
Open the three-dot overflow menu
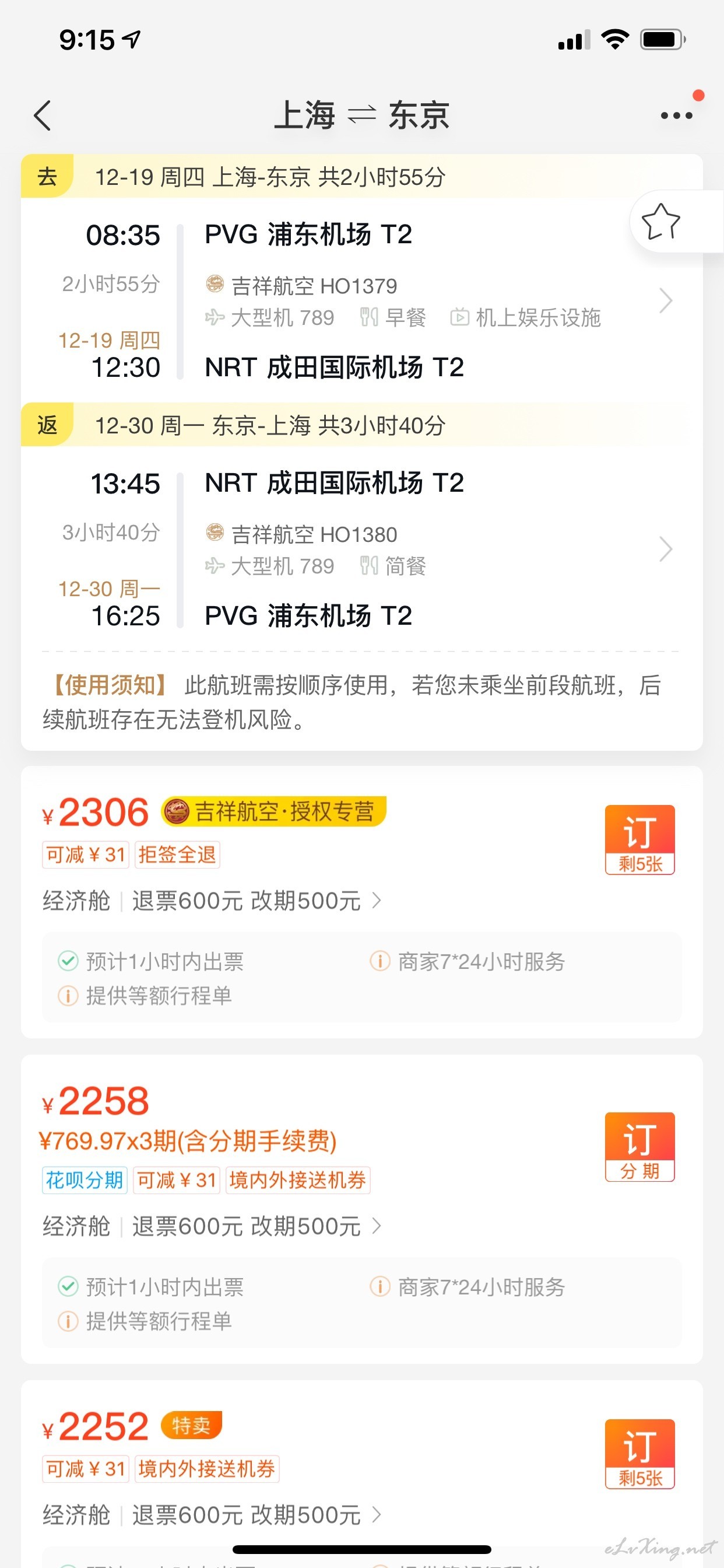(x=677, y=116)
